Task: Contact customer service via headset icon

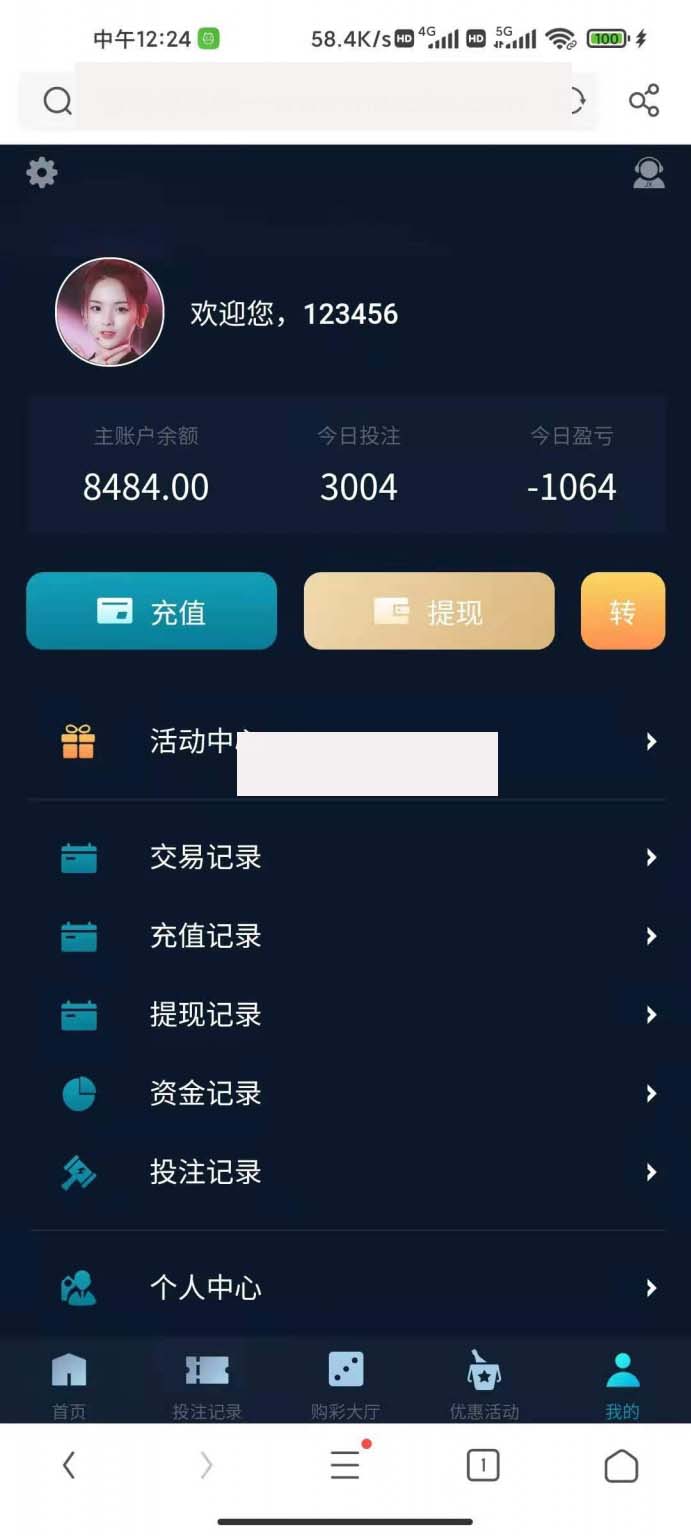Action: pos(649,173)
